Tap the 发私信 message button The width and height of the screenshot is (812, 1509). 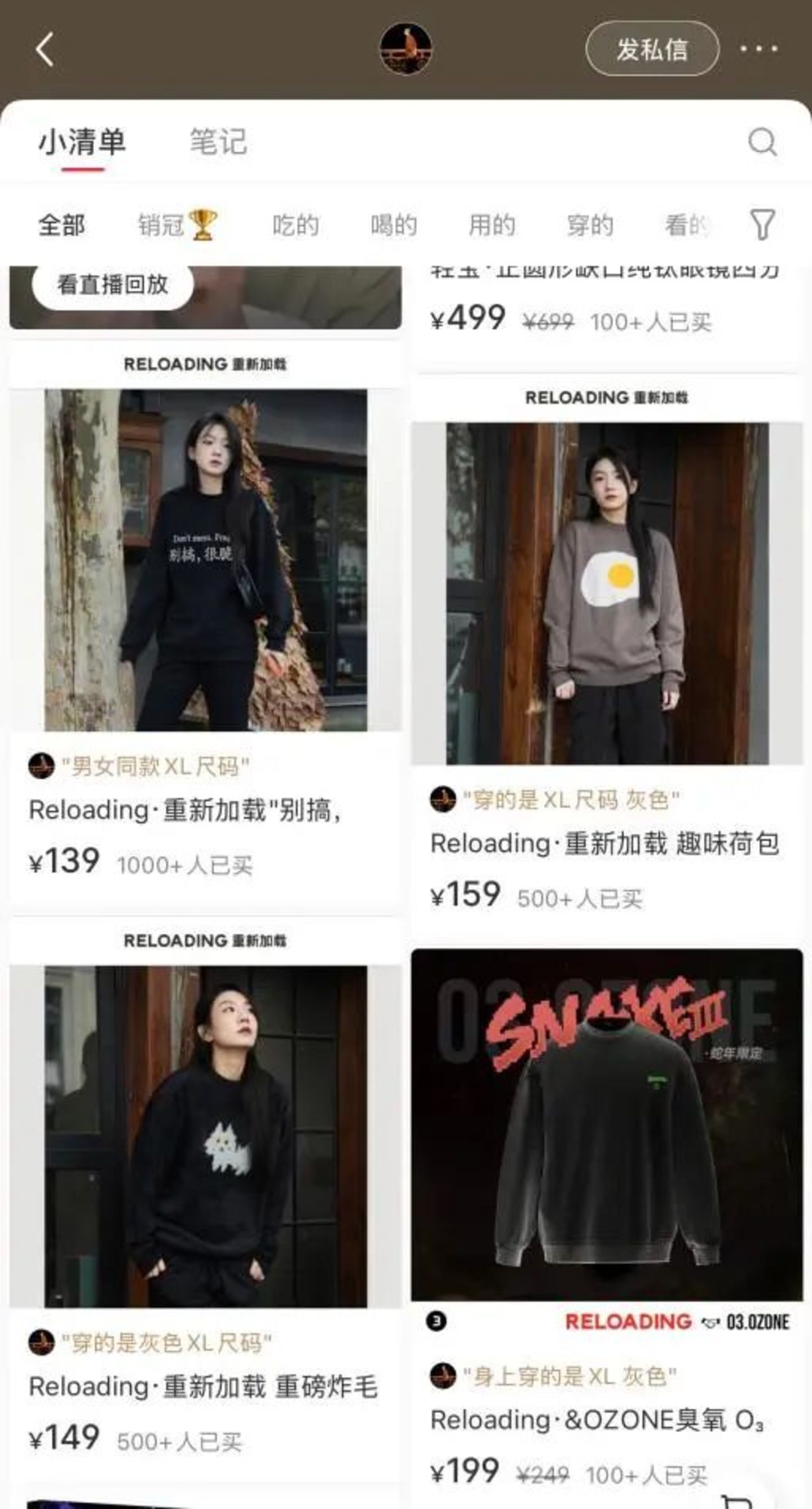coord(652,49)
